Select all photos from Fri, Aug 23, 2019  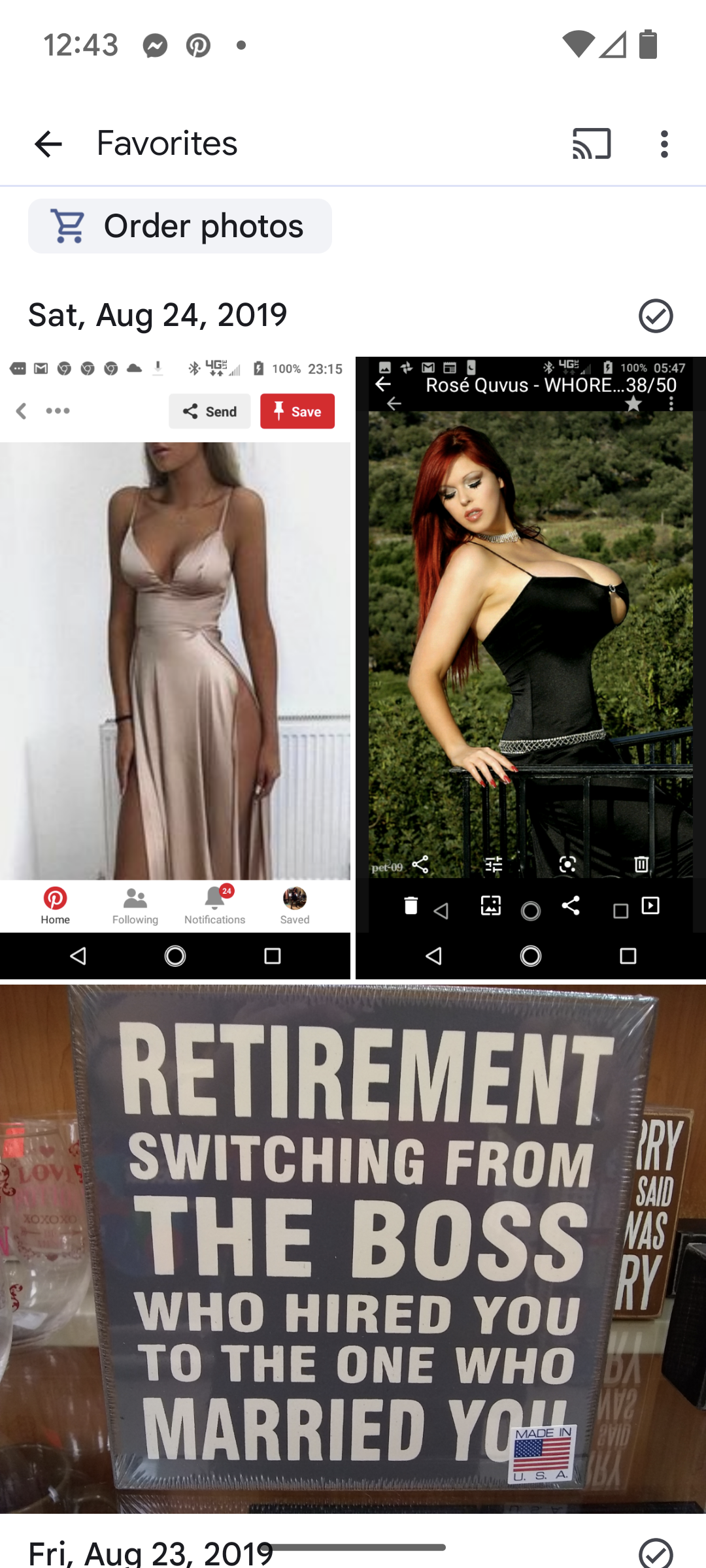[x=656, y=1554]
